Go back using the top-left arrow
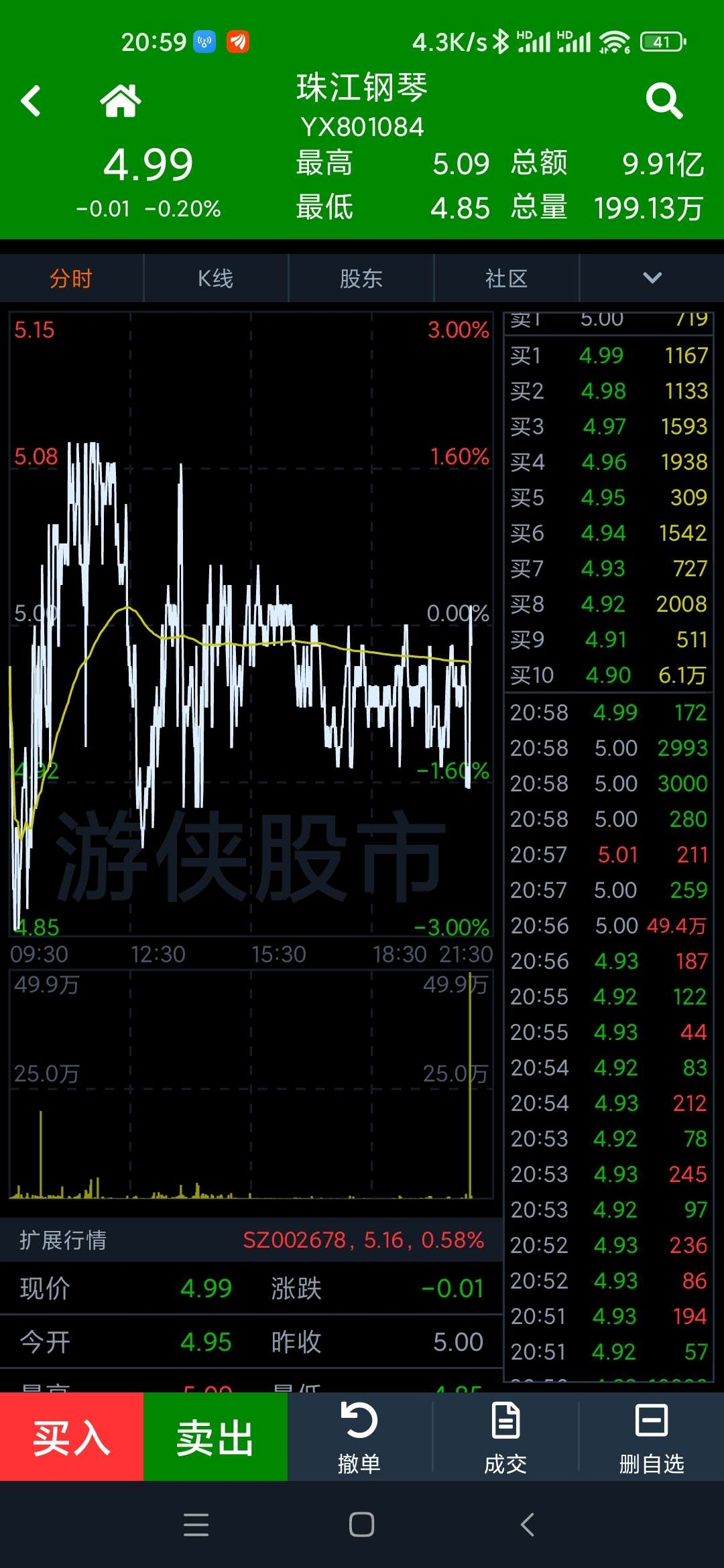 pos(31,101)
